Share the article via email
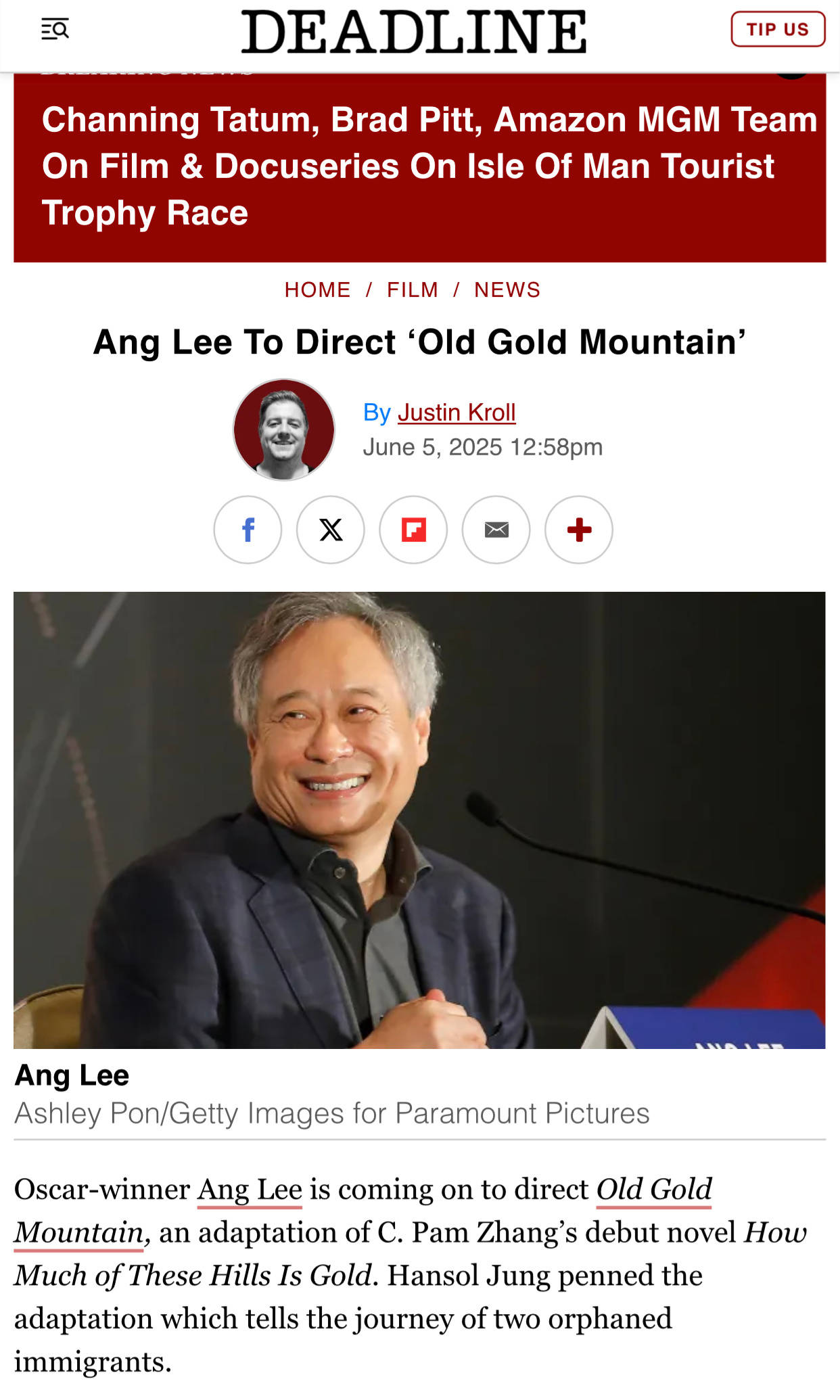 496,530
